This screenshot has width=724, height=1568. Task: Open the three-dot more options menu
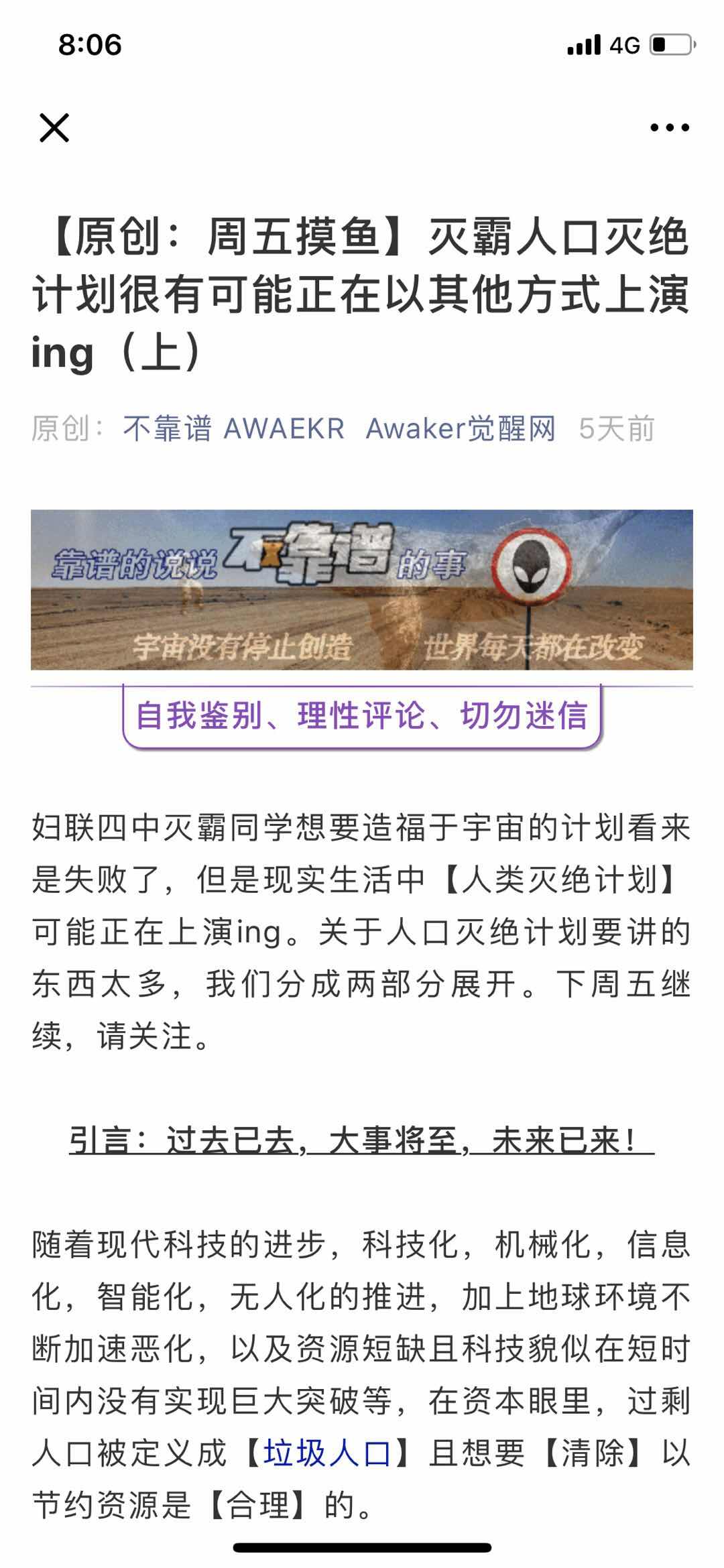[x=669, y=127]
